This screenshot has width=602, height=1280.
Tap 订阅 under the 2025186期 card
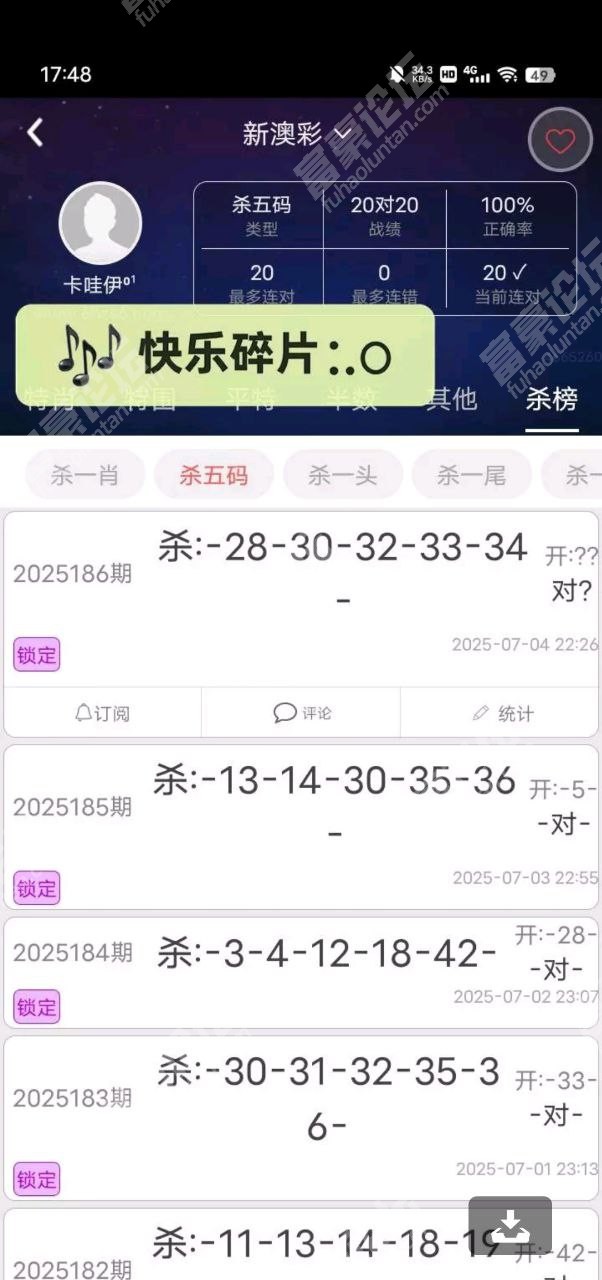102,713
